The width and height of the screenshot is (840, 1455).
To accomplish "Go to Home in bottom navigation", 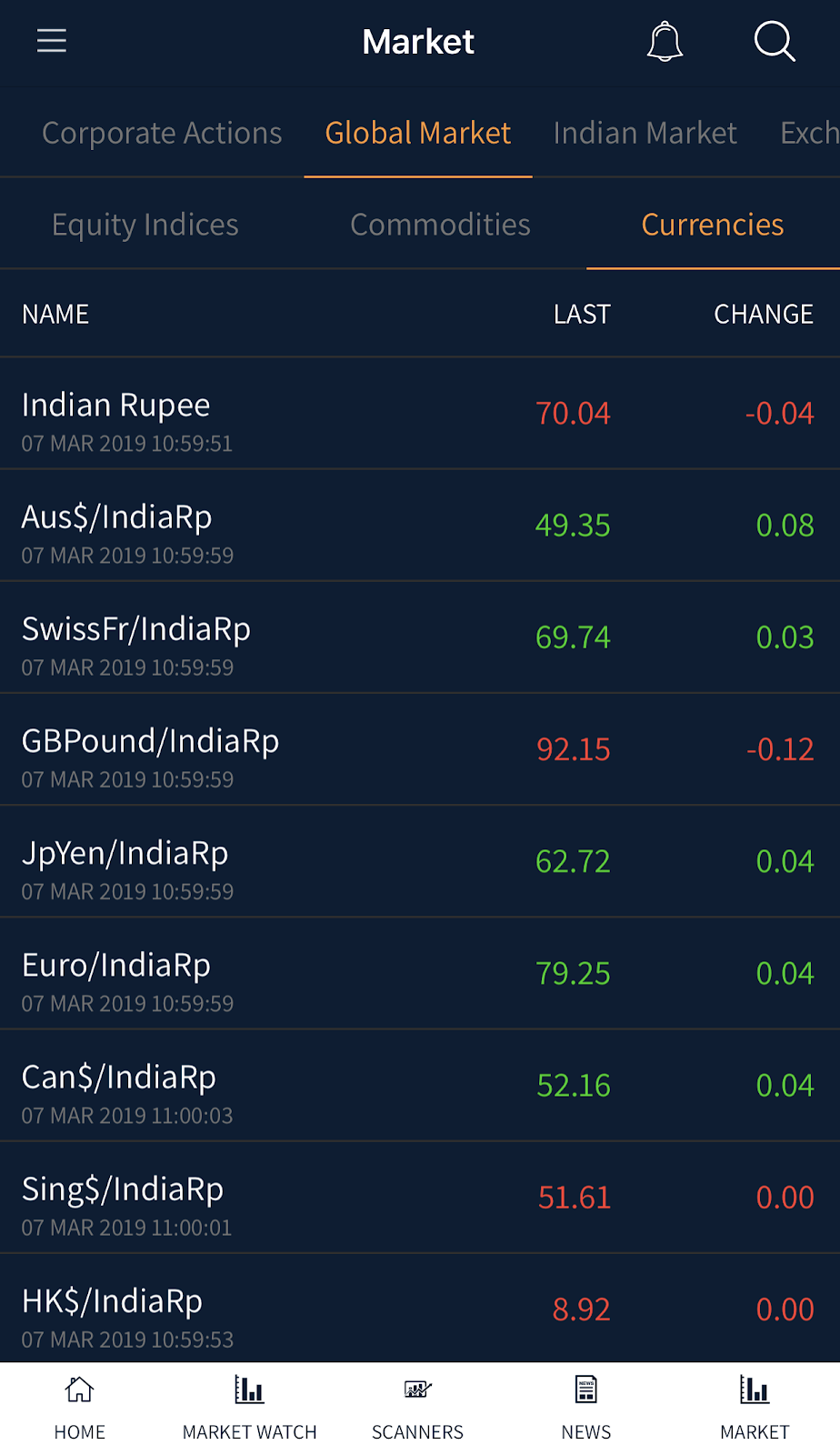I will [x=79, y=1408].
